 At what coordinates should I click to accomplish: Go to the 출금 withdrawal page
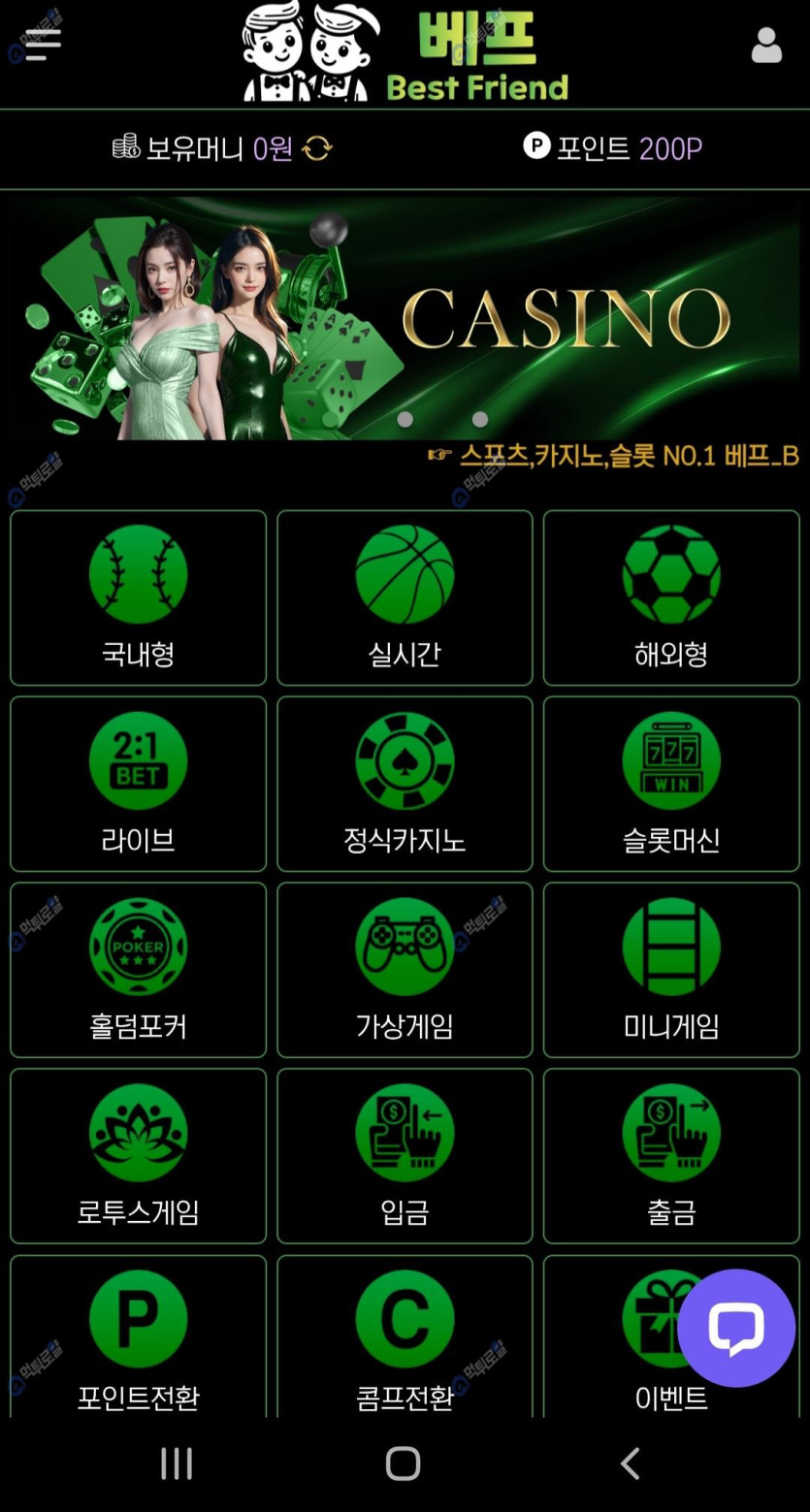(x=671, y=1156)
